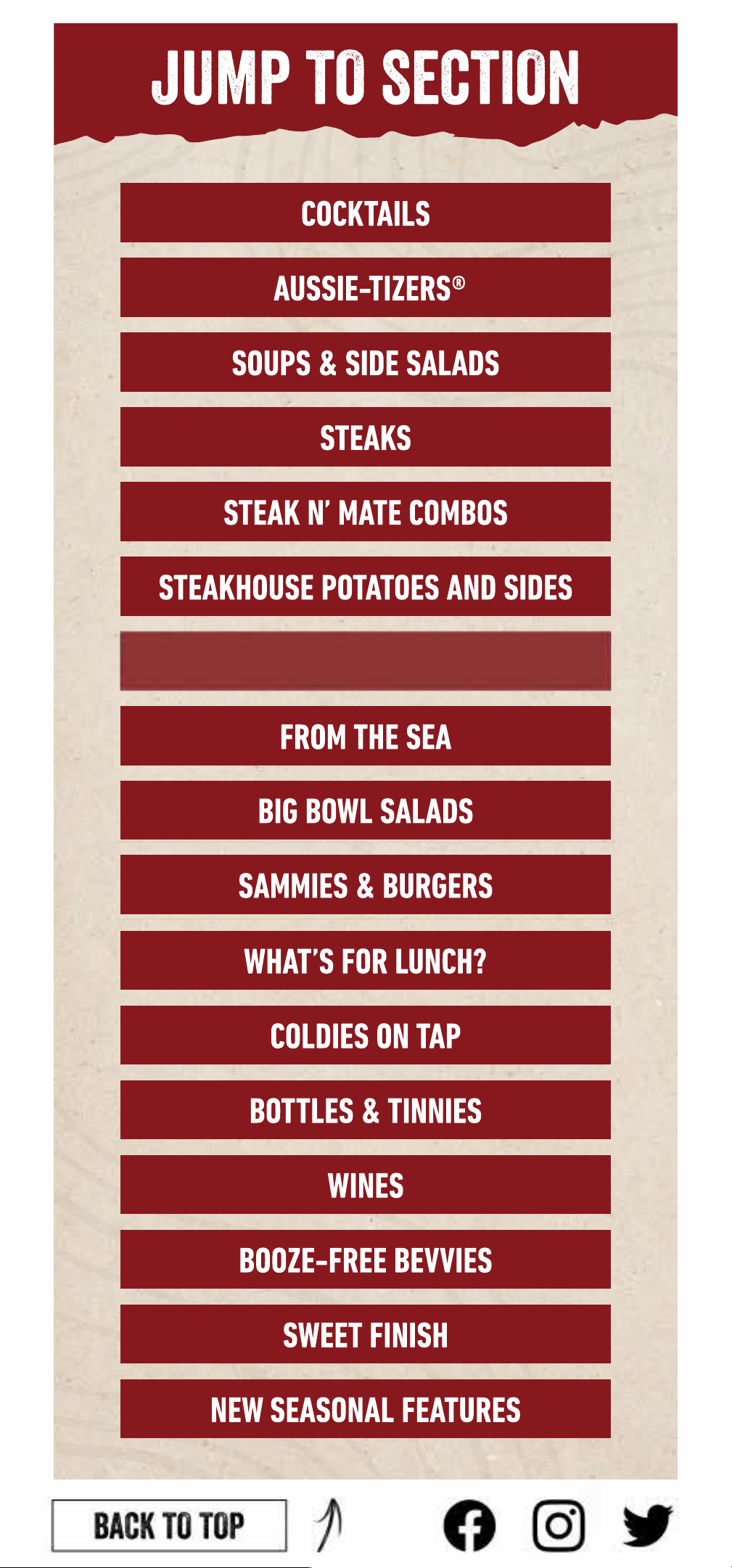
Task: Select the Steaks section
Action: tap(365, 438)
